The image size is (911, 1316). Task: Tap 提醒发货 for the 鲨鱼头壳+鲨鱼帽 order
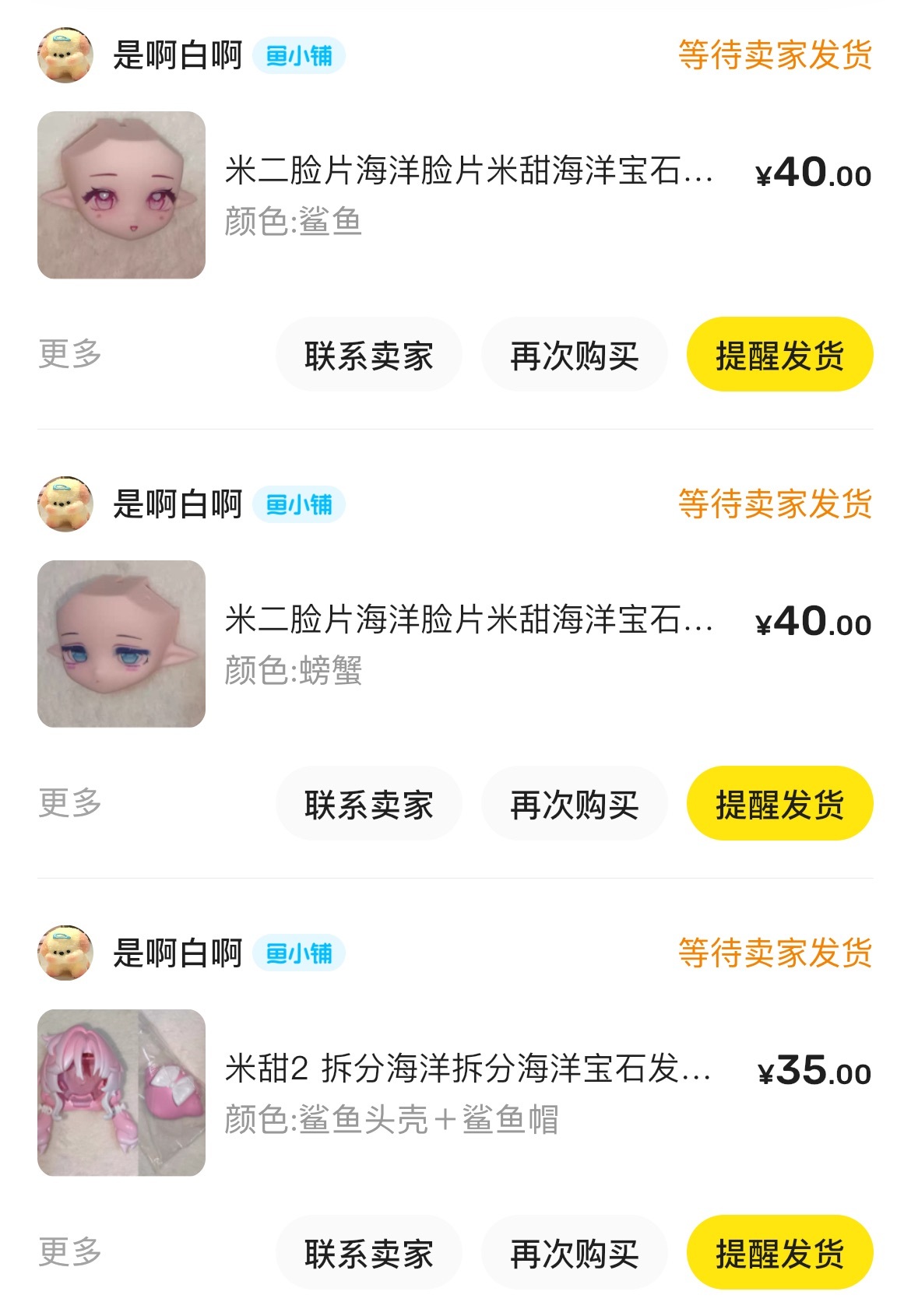[x=779, y=1253]
